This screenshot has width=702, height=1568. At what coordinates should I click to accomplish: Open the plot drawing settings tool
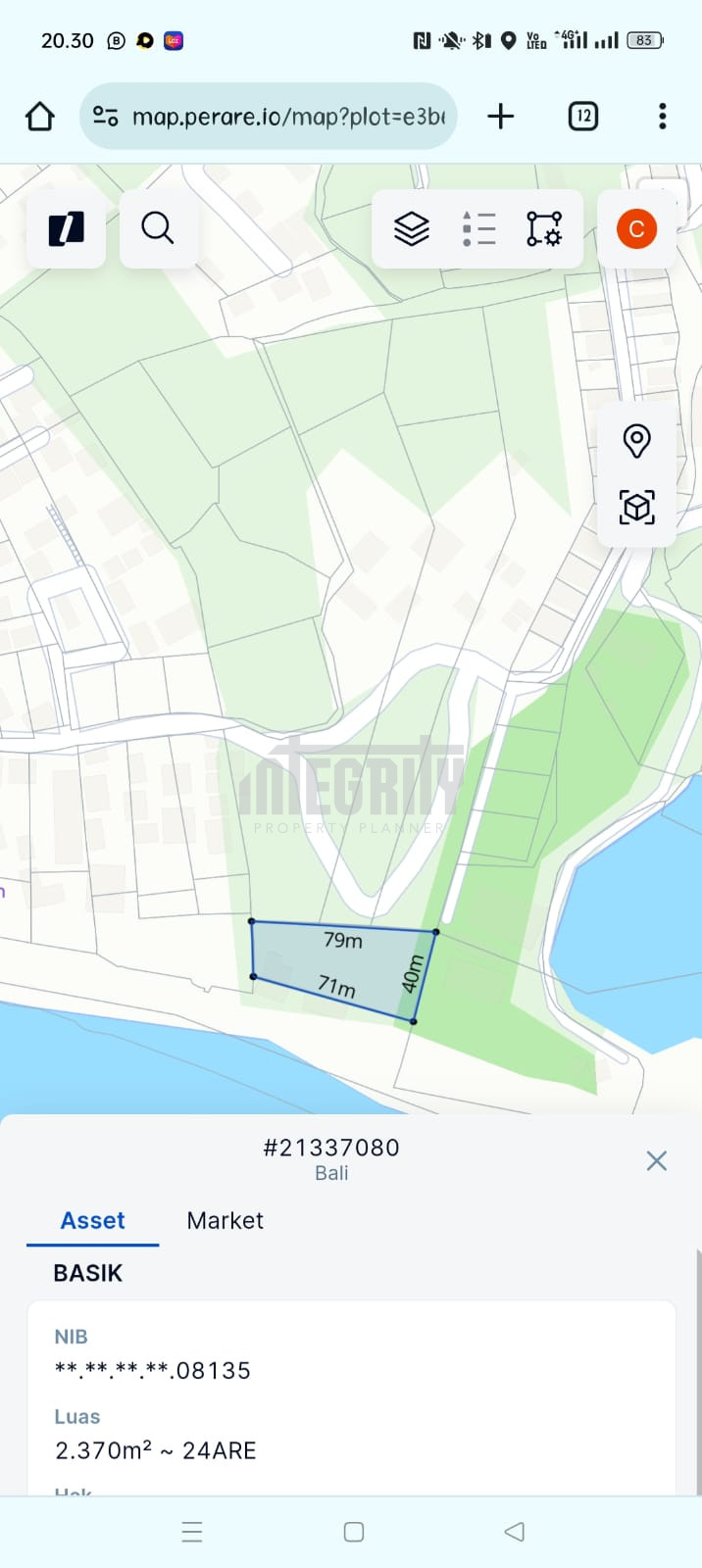coord(544,229)
